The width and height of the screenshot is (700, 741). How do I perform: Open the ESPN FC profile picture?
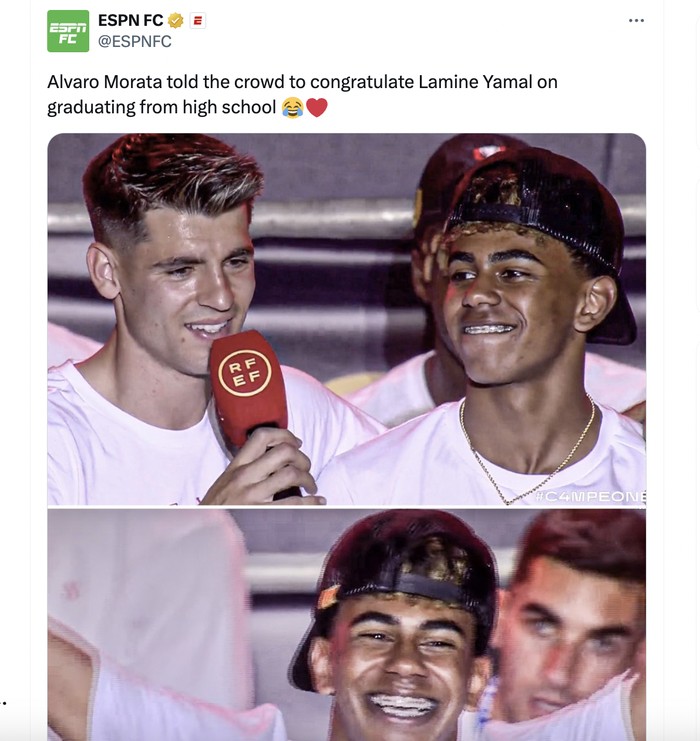click(68, 31)
